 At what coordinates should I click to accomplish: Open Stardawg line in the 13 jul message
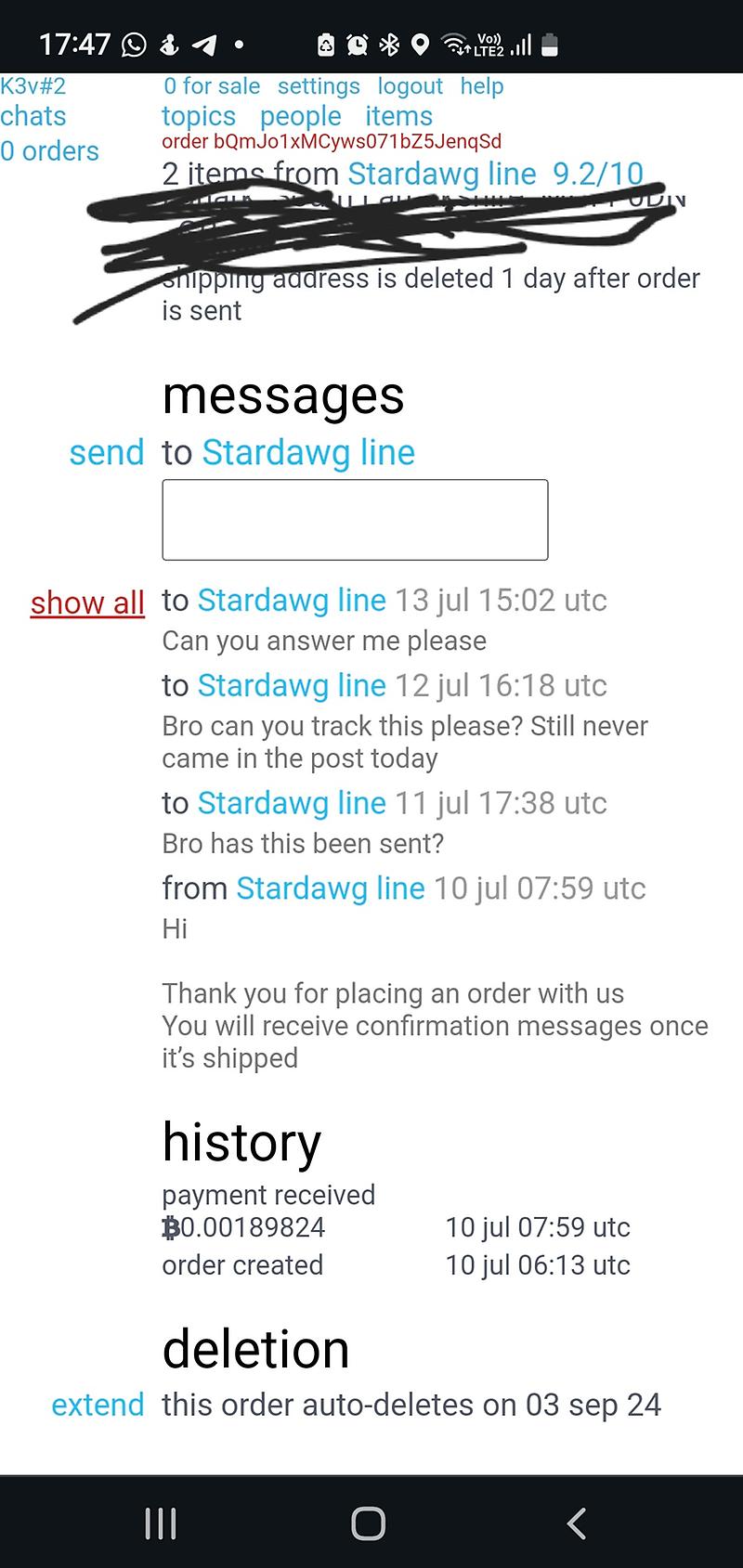pos(292,601)
